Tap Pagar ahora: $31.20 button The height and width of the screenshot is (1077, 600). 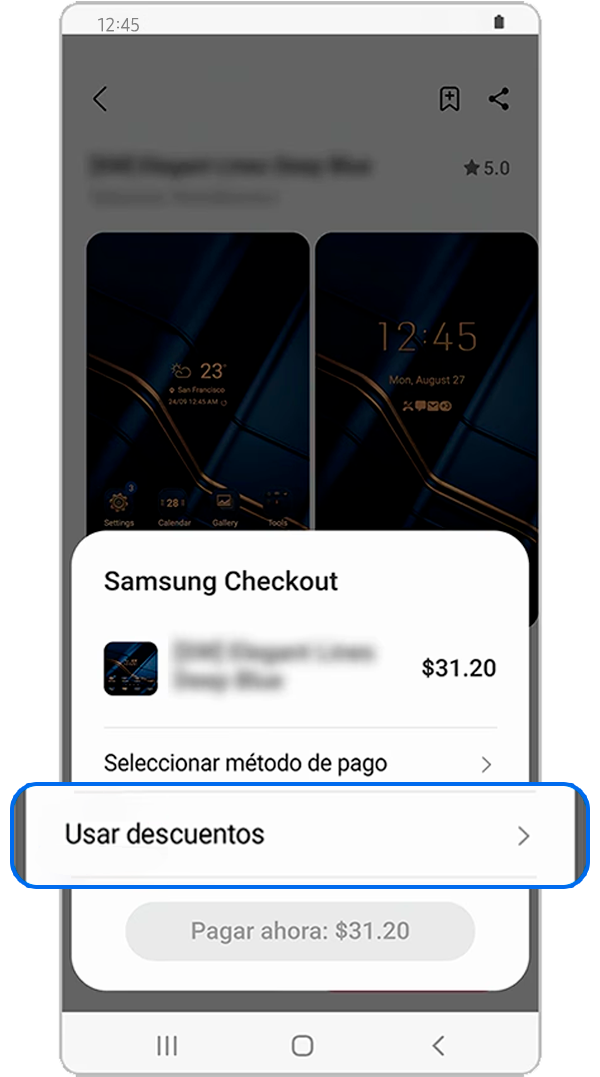point(299,931)
